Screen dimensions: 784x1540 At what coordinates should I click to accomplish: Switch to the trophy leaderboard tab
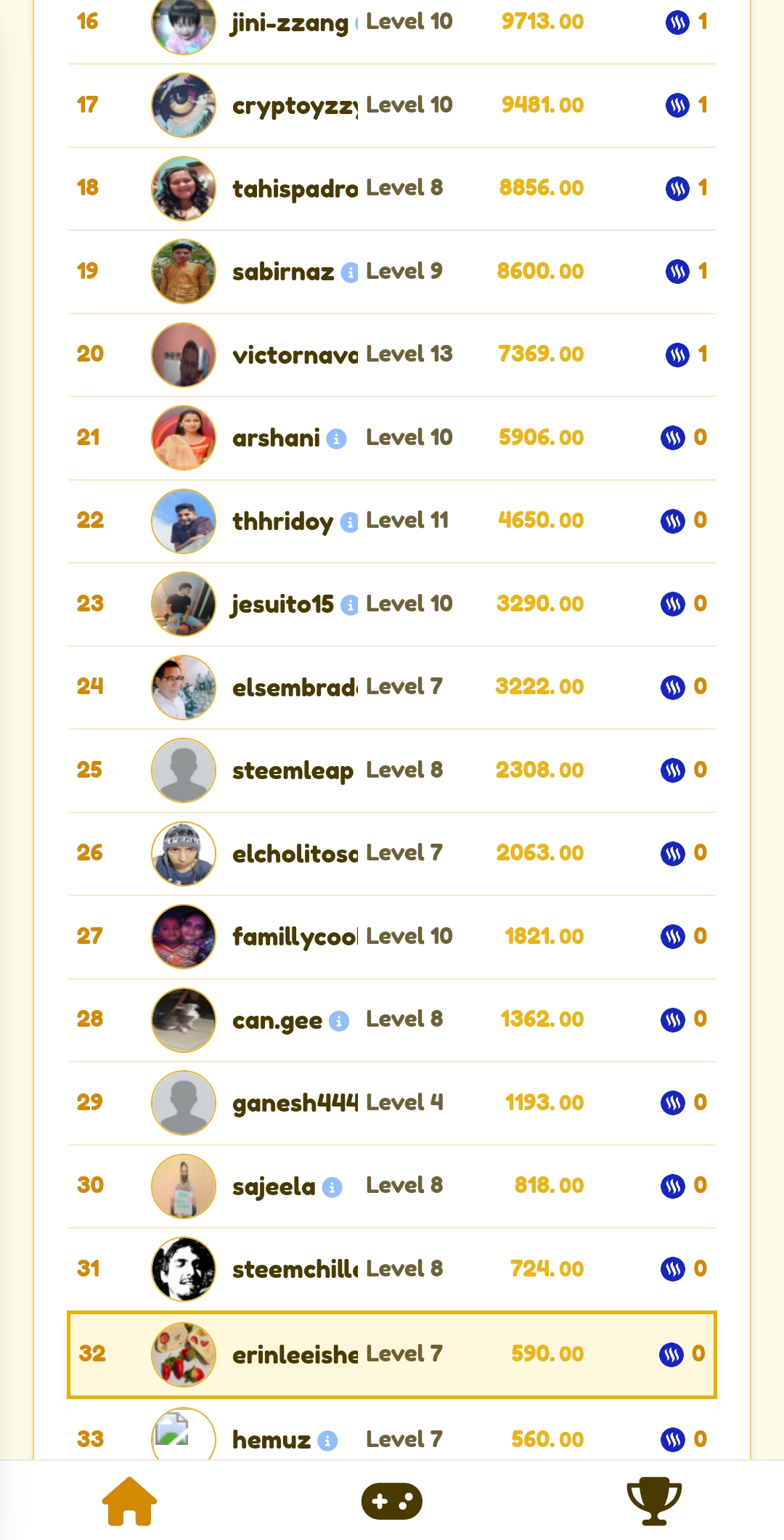[653, 1500]
